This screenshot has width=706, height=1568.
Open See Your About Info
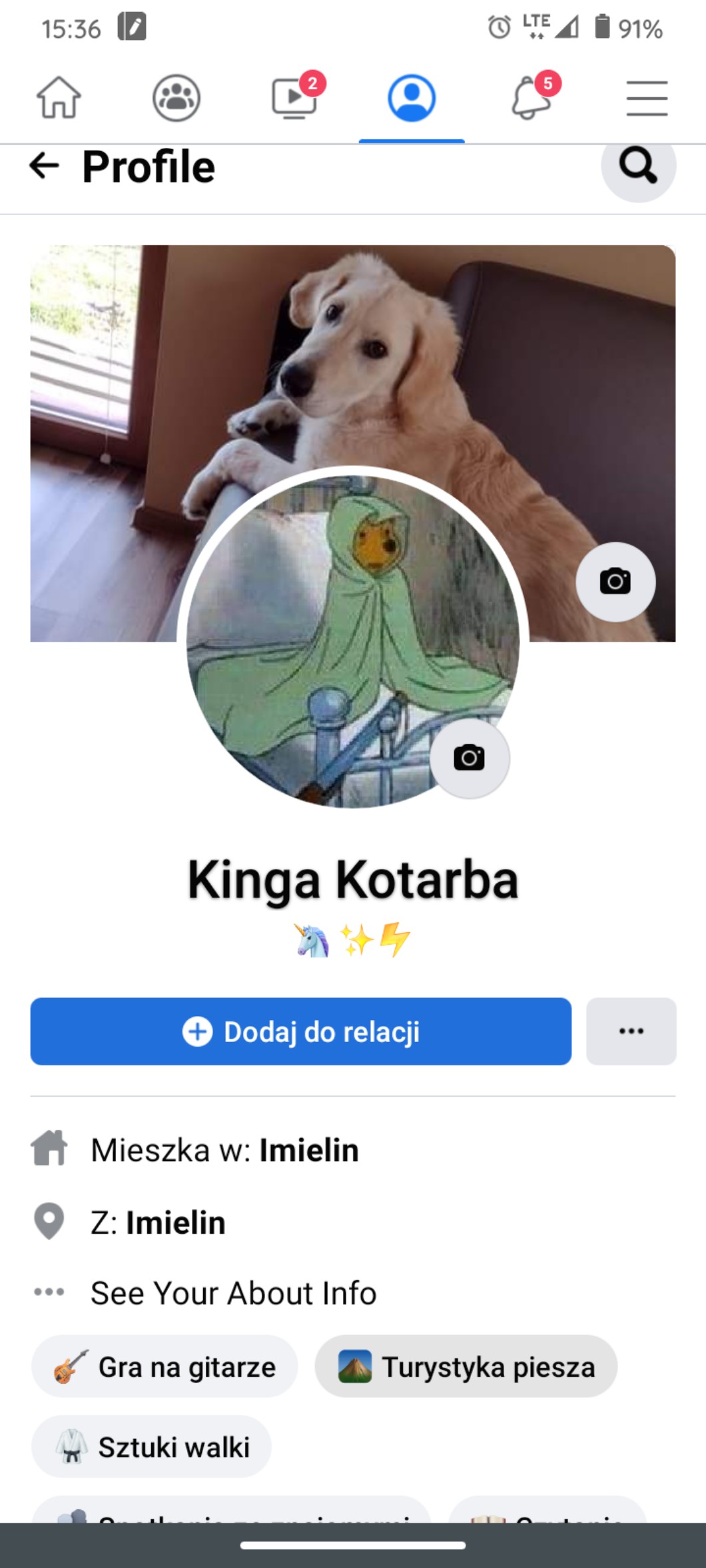tap(233, 1293)
